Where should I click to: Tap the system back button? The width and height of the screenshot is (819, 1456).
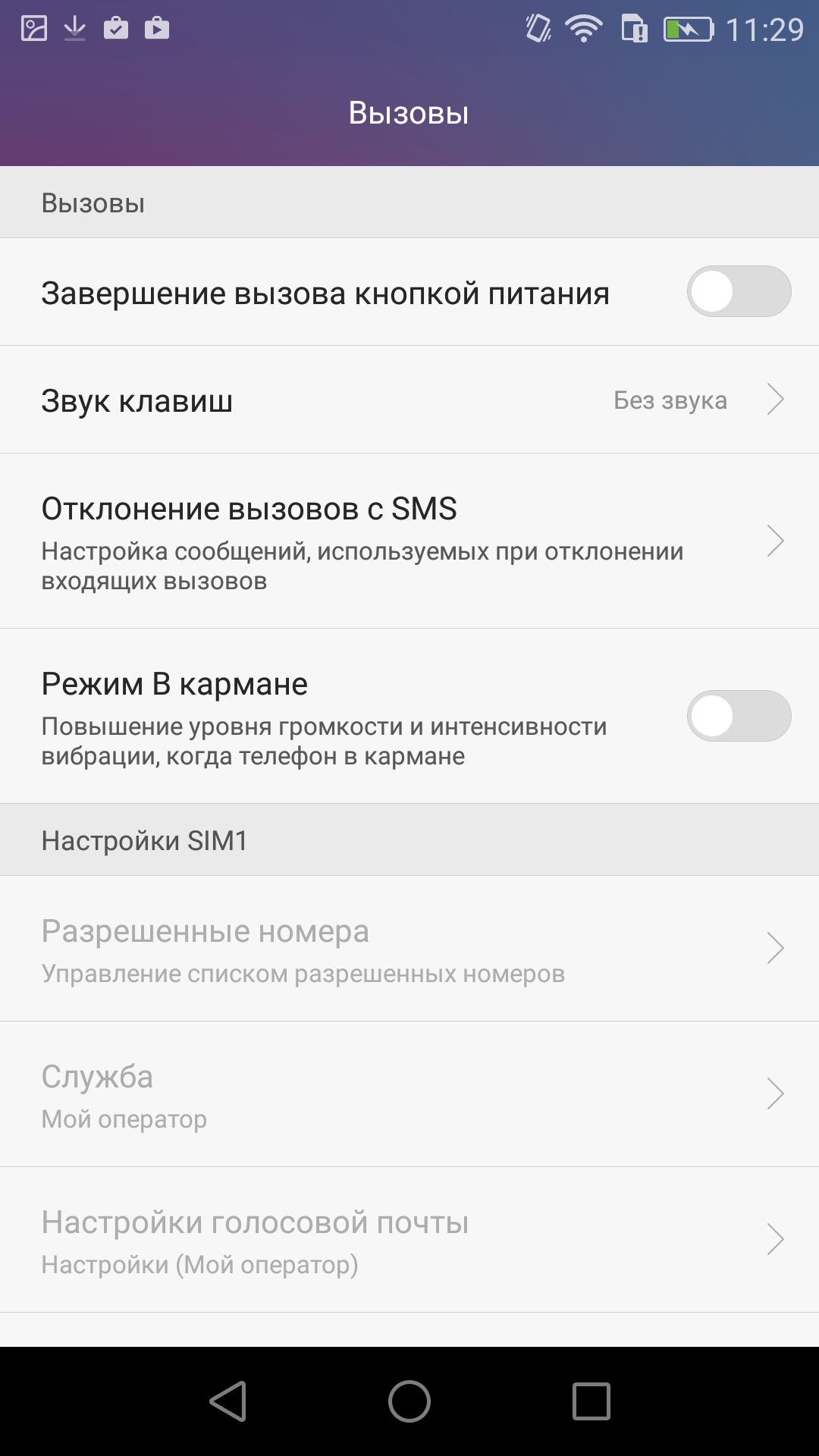point(227,1401)
